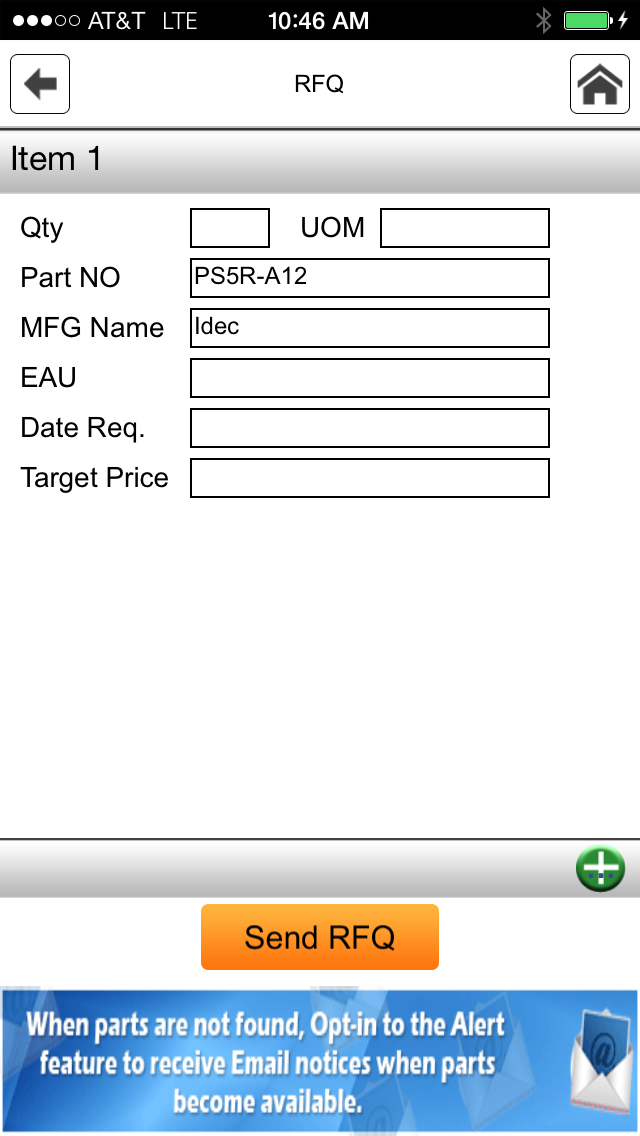Screen dimensions: 640x1136
Task: Open the home screen icon
Action: click(x=599, y=84)
